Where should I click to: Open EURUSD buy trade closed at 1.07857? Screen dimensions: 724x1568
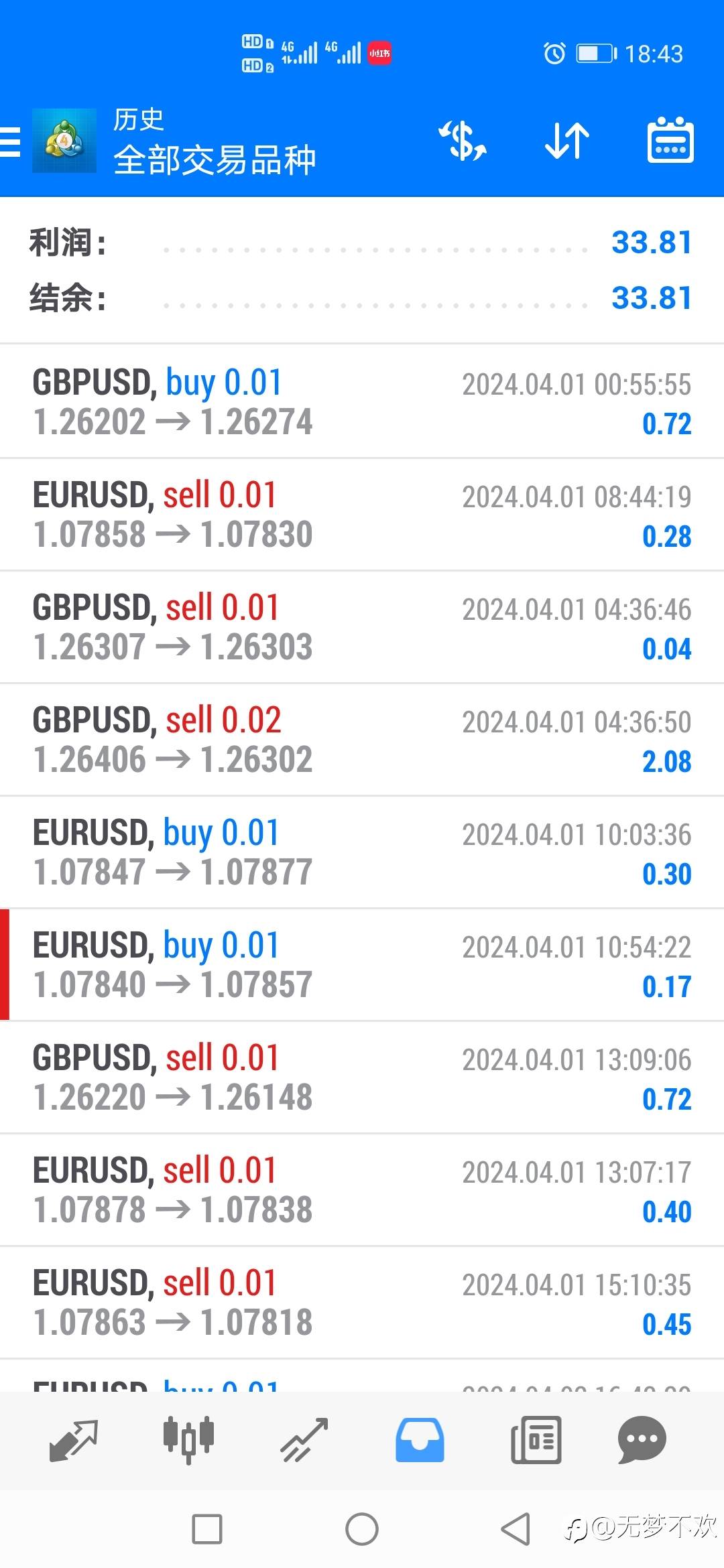pos(362,965)
